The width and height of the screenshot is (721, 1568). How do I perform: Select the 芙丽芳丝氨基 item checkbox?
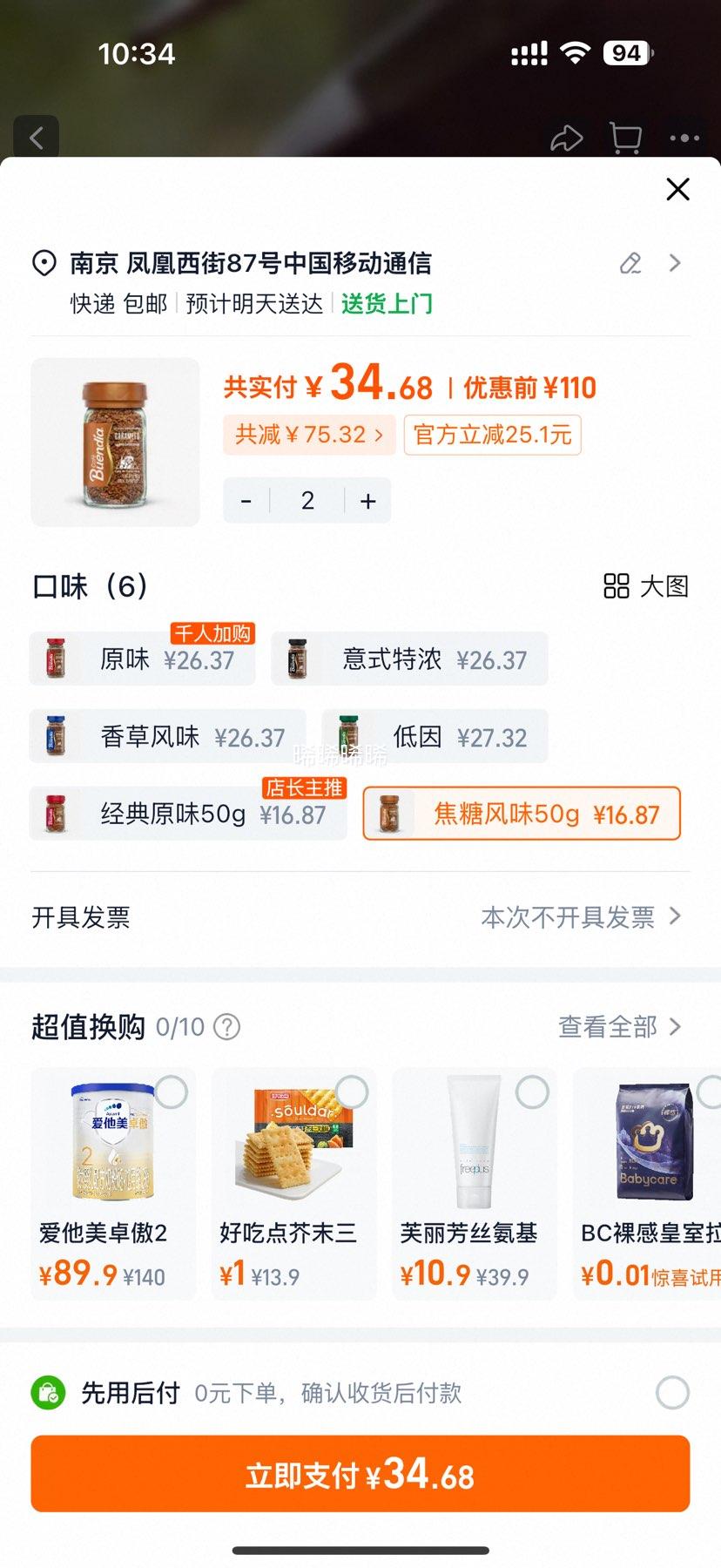(532, 1092)
